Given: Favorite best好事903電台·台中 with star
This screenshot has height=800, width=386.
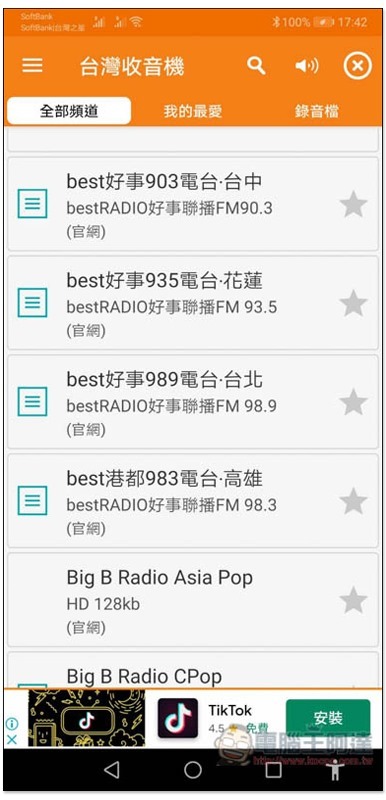Looking at the screenshot, I should (x=353, y=205).
